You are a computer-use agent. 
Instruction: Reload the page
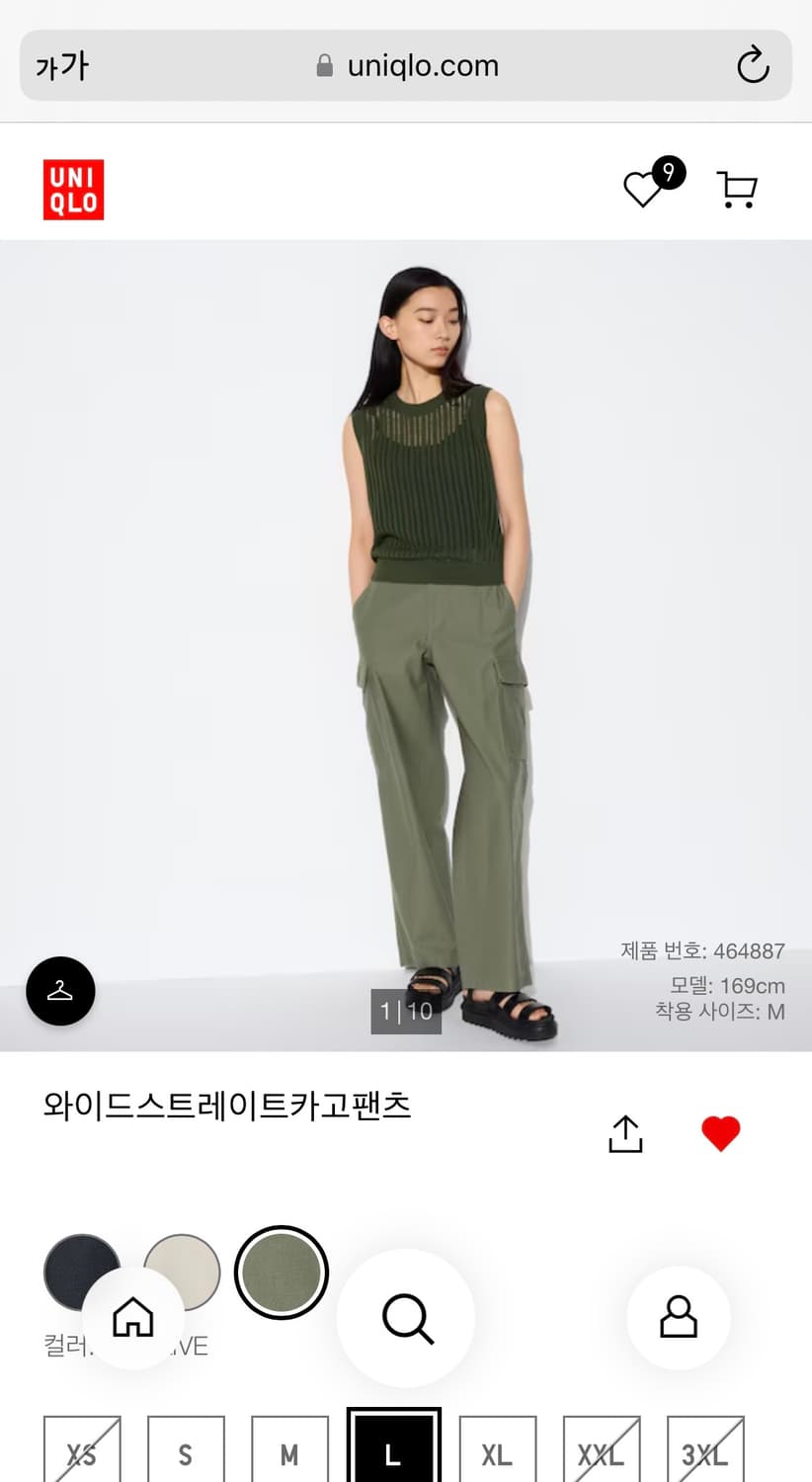(754, 65)
